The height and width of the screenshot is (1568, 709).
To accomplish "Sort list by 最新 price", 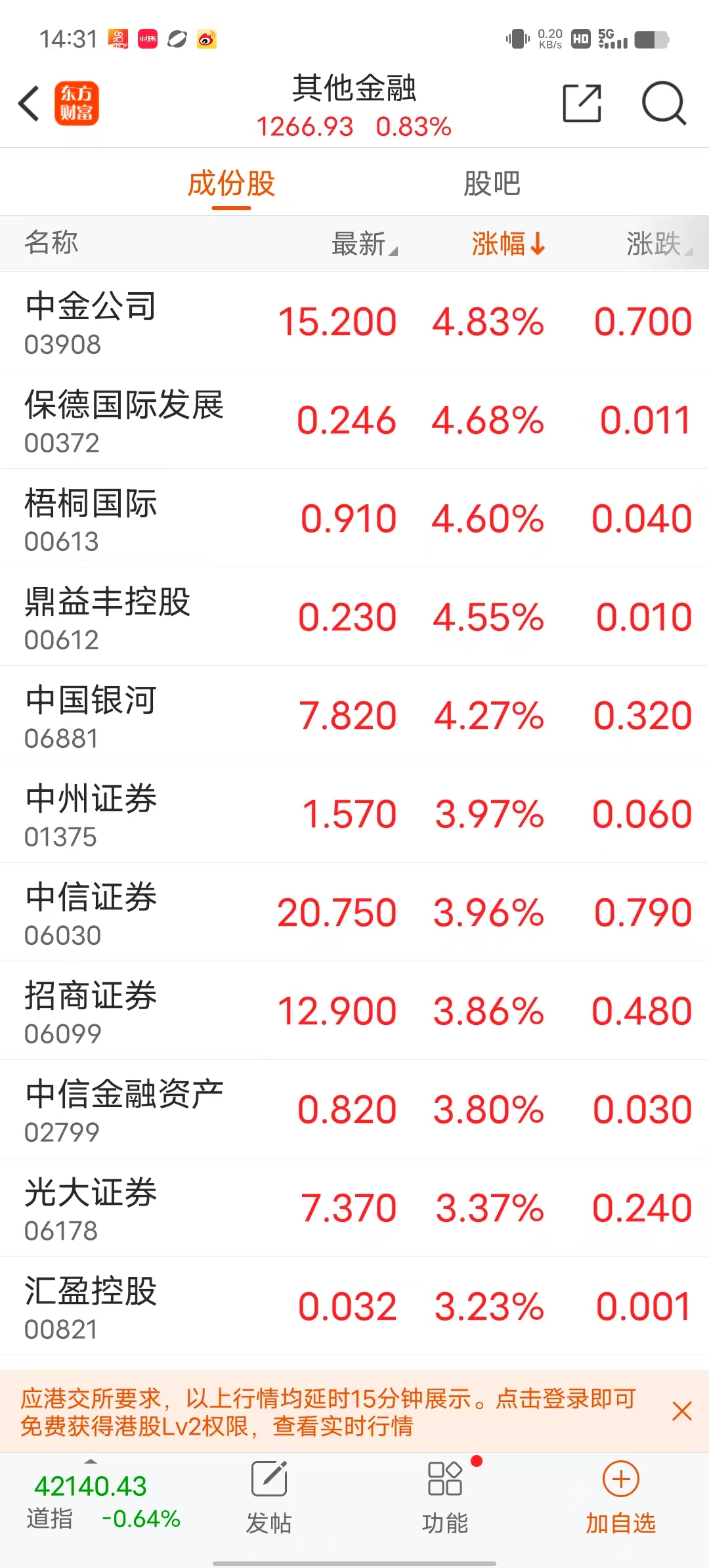I will (x=364, y=244).
